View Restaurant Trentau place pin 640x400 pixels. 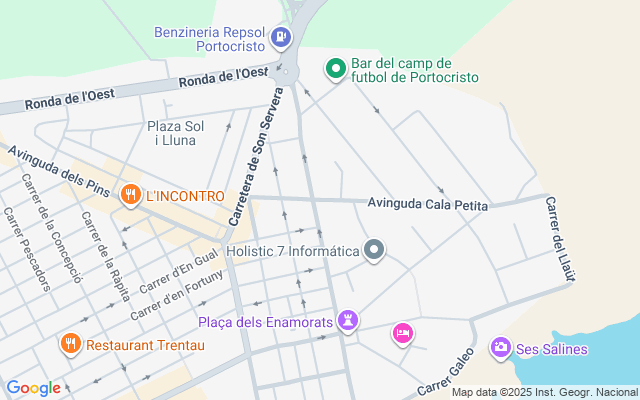71,343
